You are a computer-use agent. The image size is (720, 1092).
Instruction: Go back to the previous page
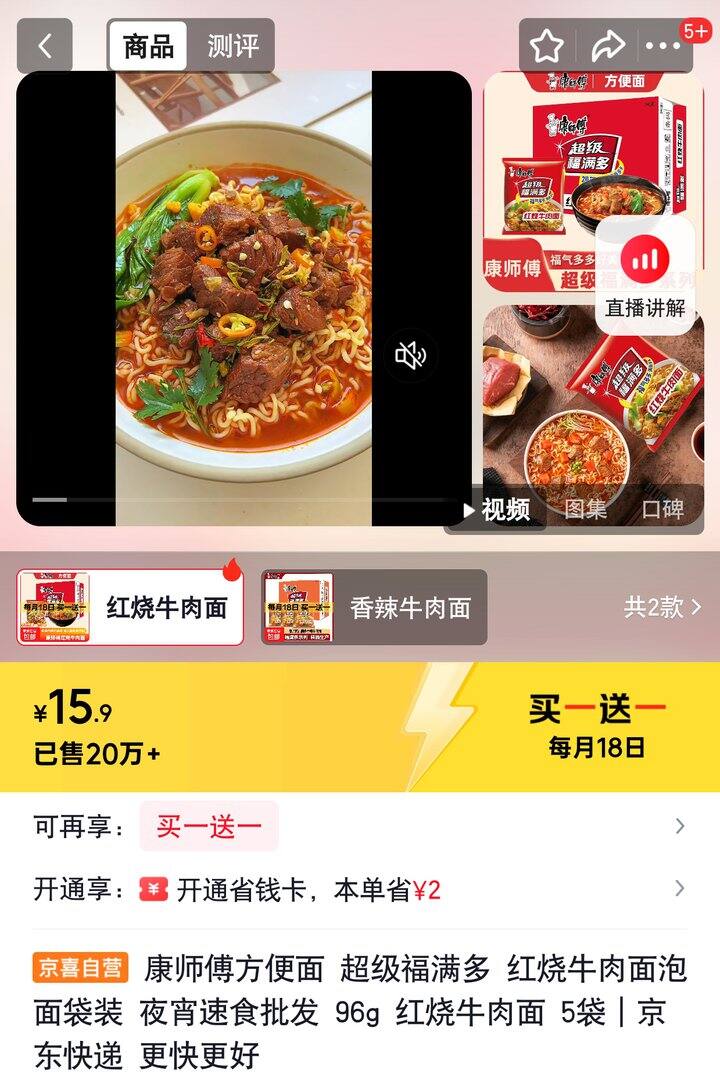pyautogui.click(x=44, y=46)
